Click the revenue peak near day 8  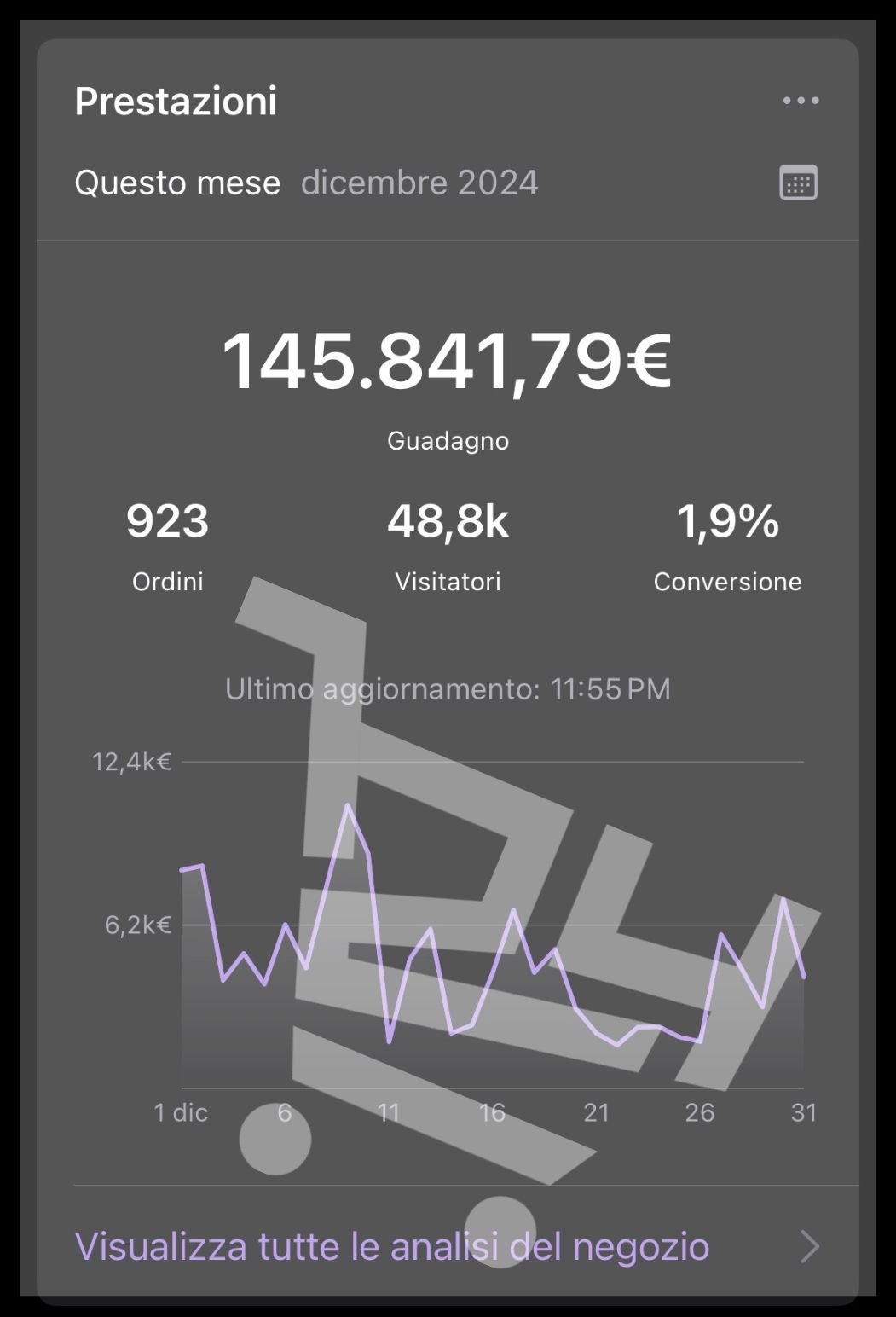pyautogui.click(x=349, y=806)
